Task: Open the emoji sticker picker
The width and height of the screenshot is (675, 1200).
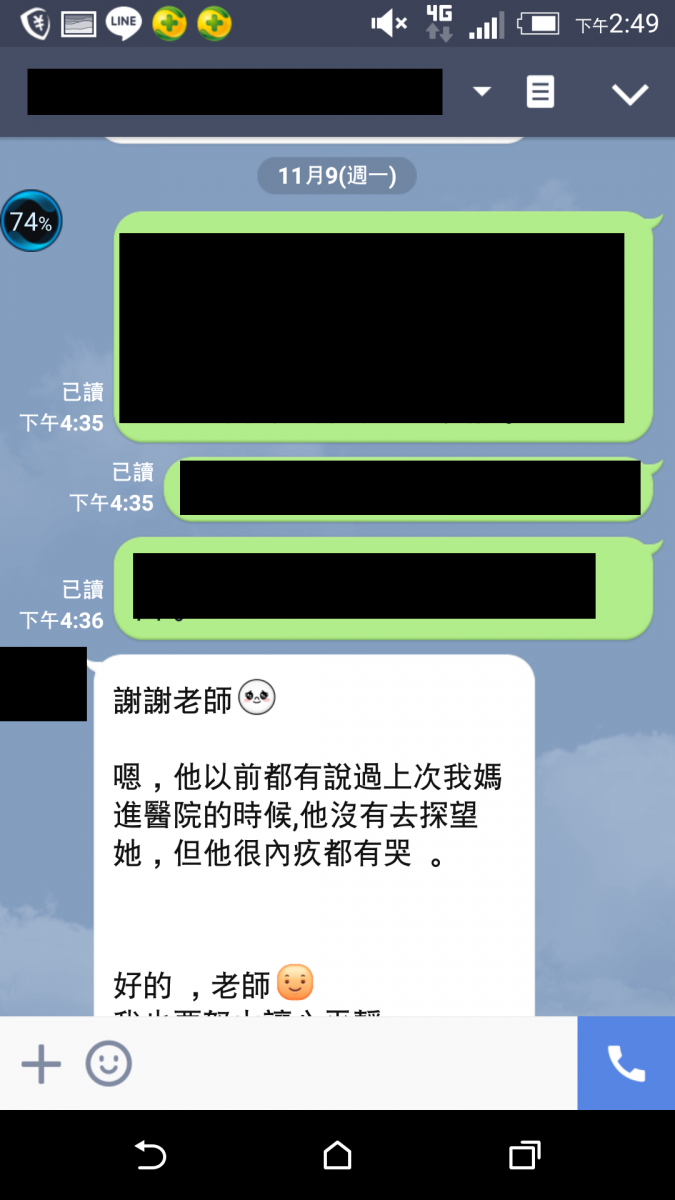Action: [x=108, y=1064]
